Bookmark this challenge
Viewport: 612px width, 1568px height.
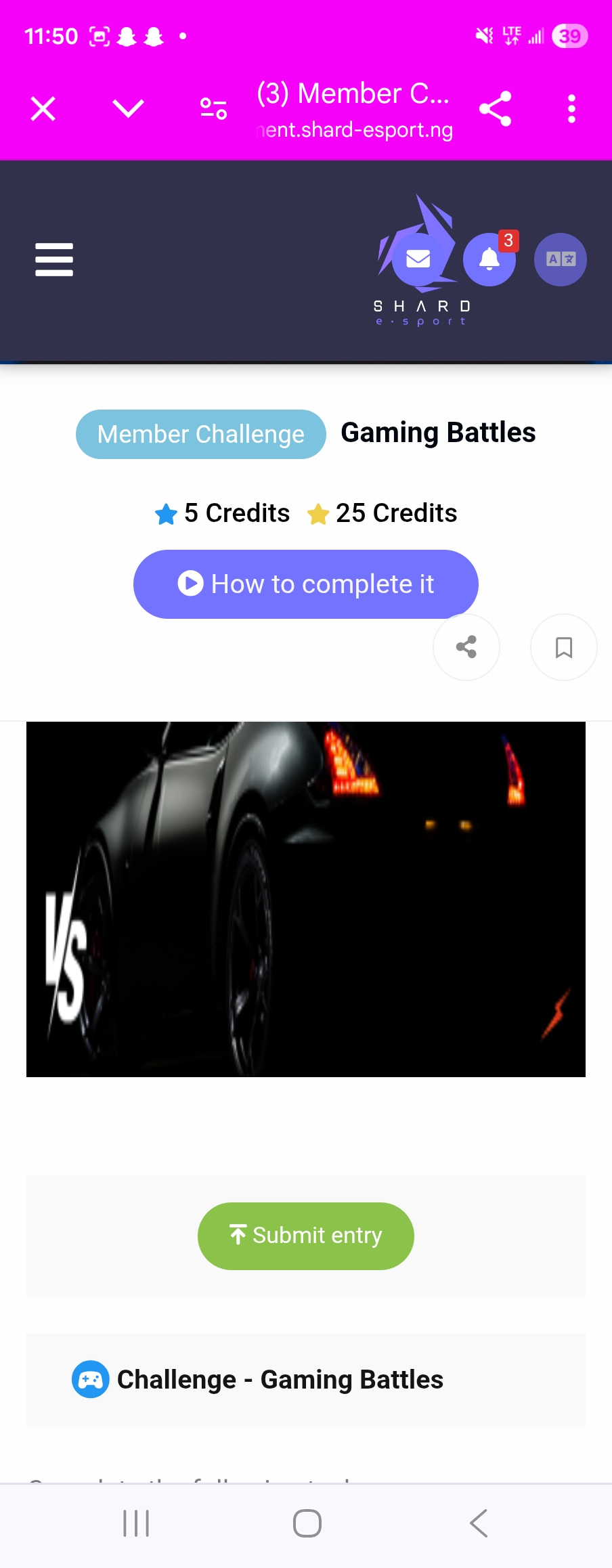coord(564,647)
